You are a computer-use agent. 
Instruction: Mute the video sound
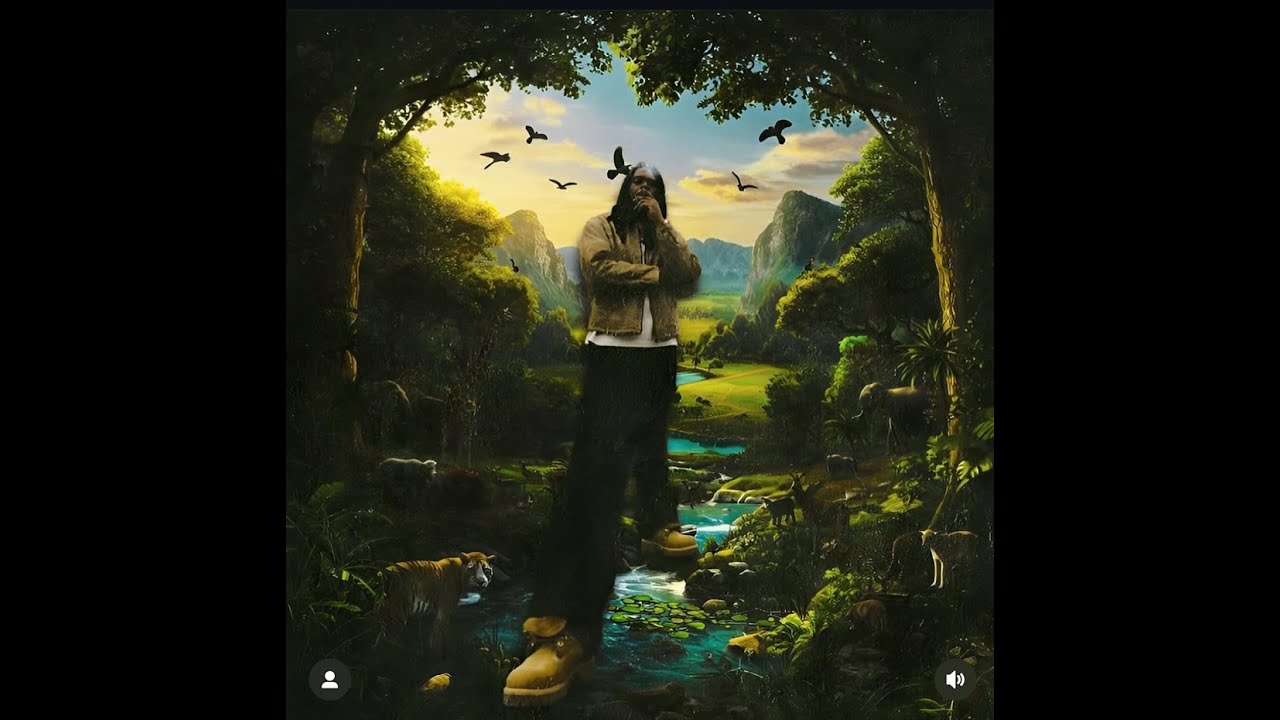(955, 680)
